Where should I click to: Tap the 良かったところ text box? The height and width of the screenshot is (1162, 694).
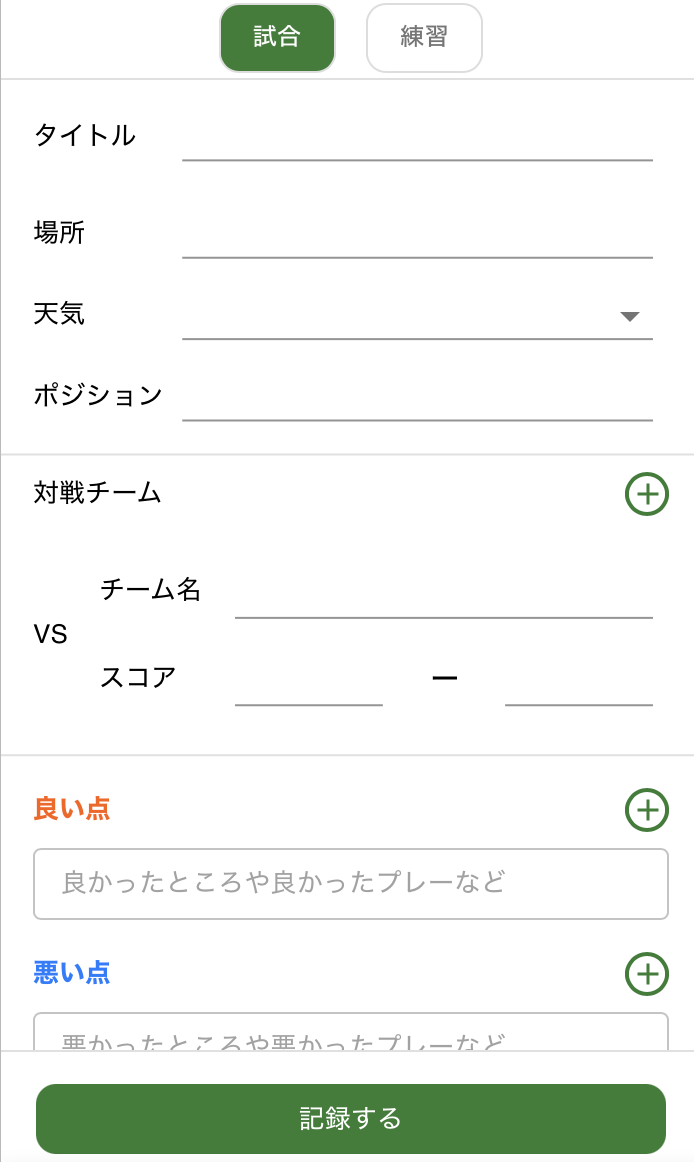(x=351, y=883)
